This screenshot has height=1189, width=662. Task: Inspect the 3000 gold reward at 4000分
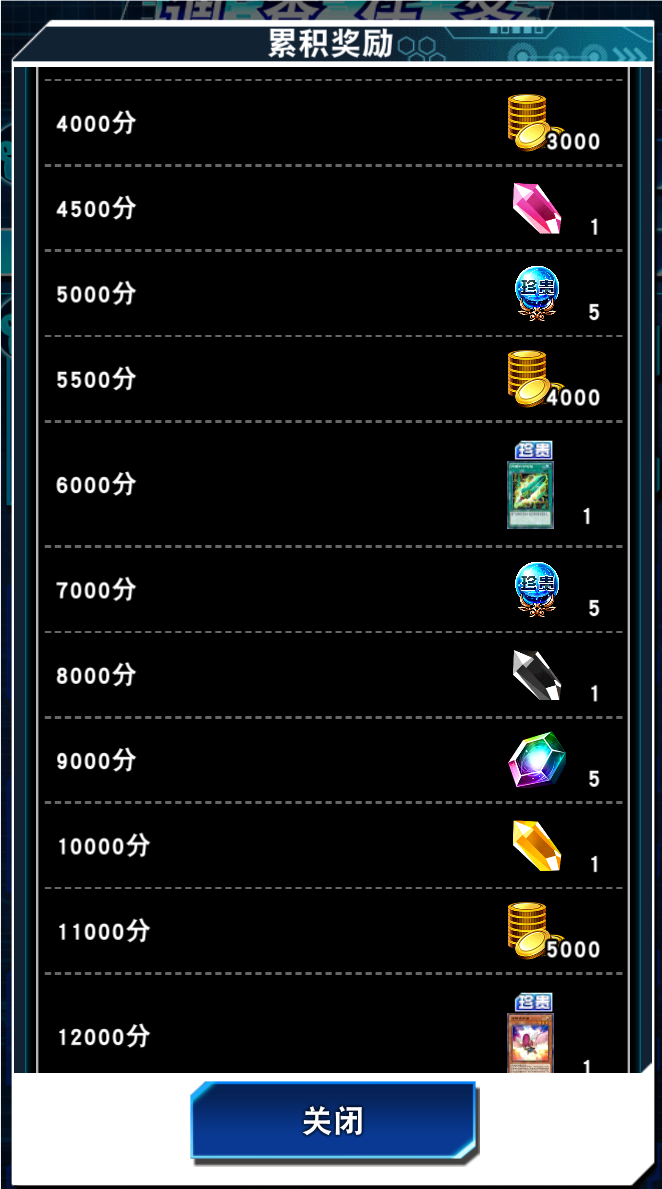point(529,123)
